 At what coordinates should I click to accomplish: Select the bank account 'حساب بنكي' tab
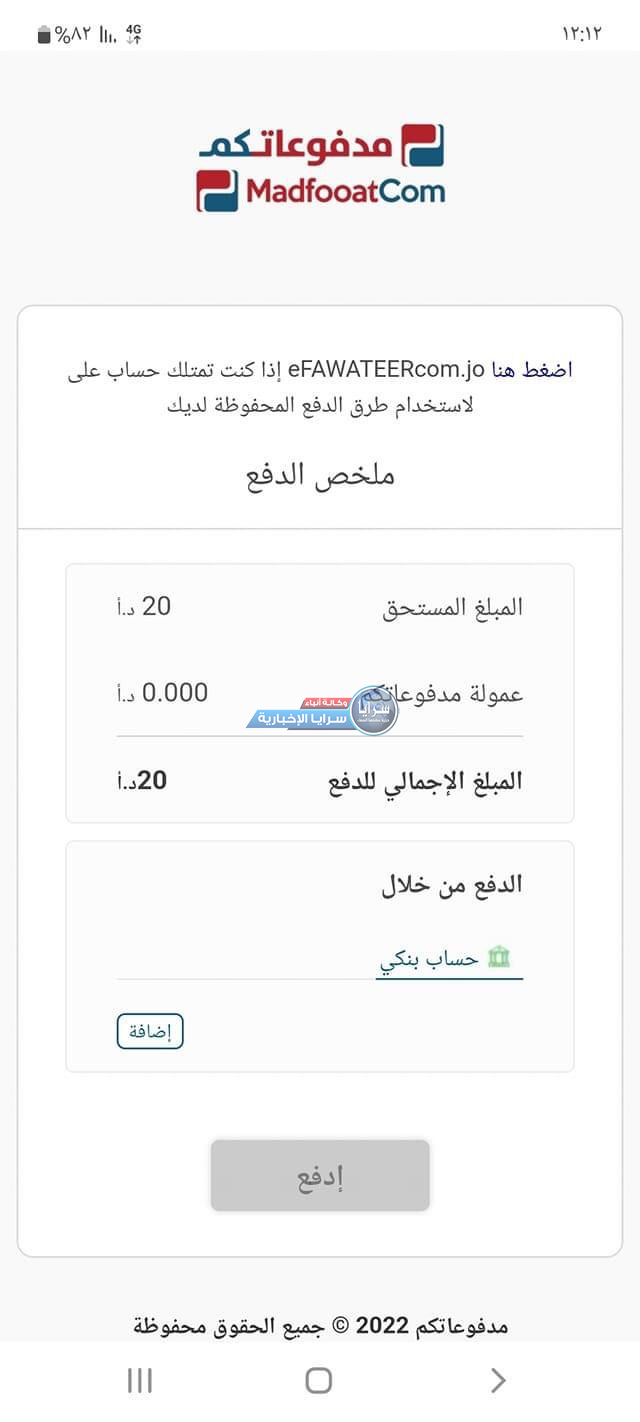coord(449,959)
